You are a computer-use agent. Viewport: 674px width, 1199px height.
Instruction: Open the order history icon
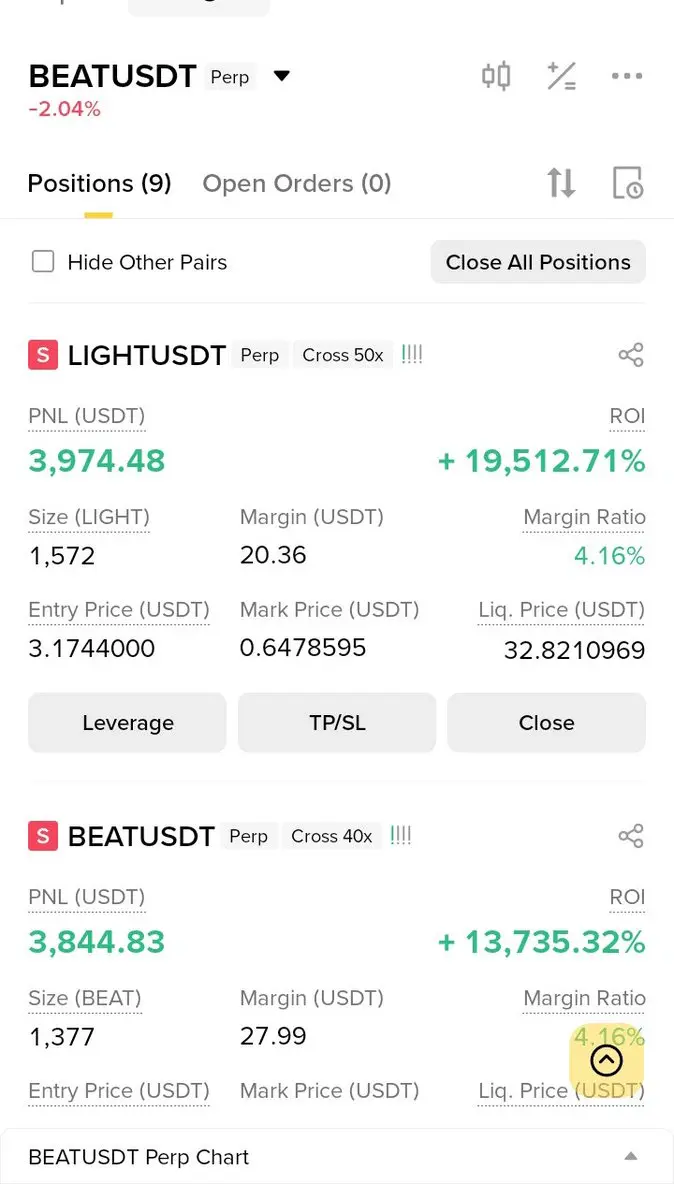click(627, 183)
